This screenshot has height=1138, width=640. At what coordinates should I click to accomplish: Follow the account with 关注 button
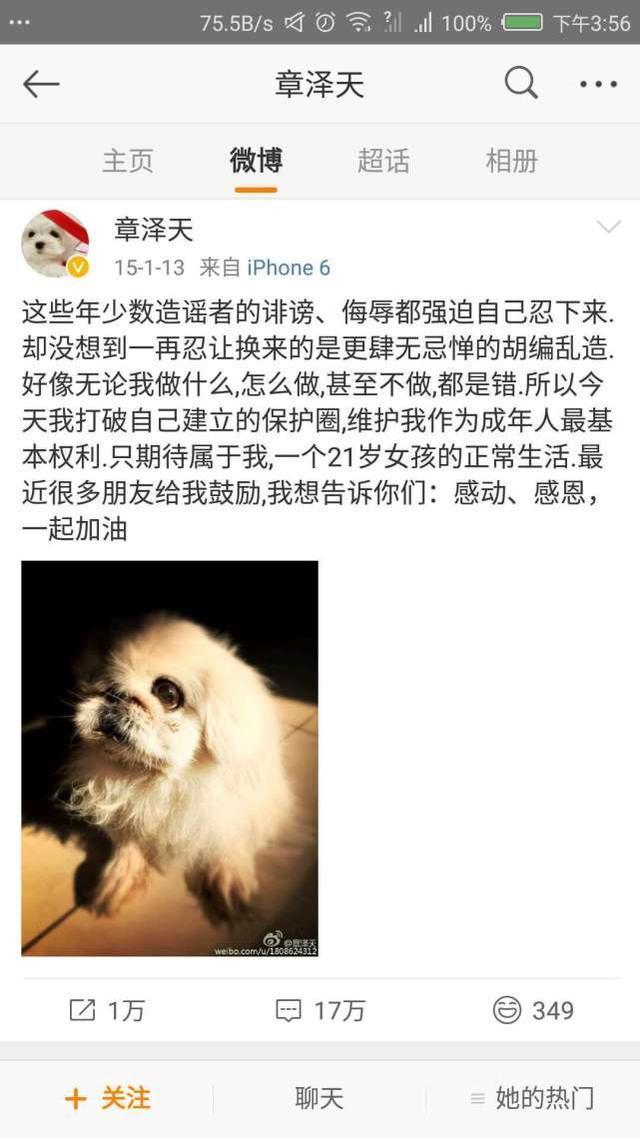[x=107, y=1098]
